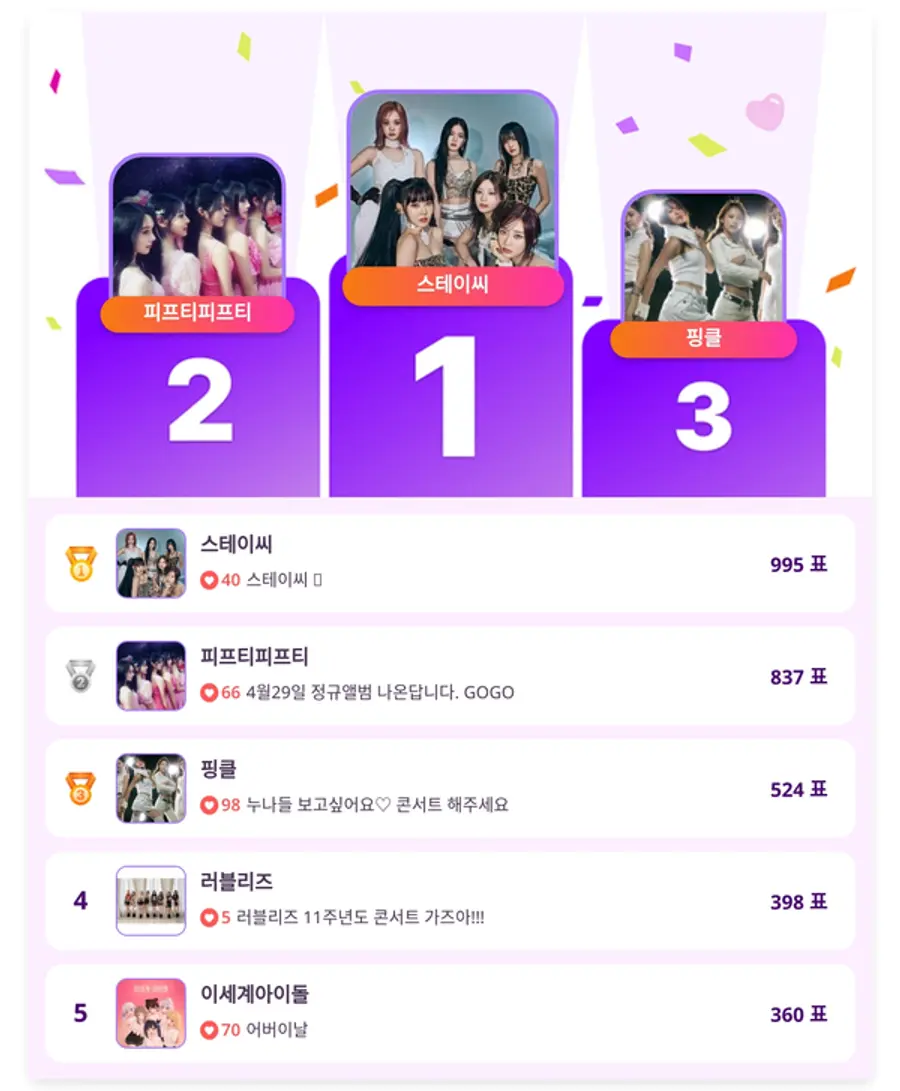Click the heart icon beside 러블리즈's comment
Screen dimensions: 900x1091
[208, 918]
